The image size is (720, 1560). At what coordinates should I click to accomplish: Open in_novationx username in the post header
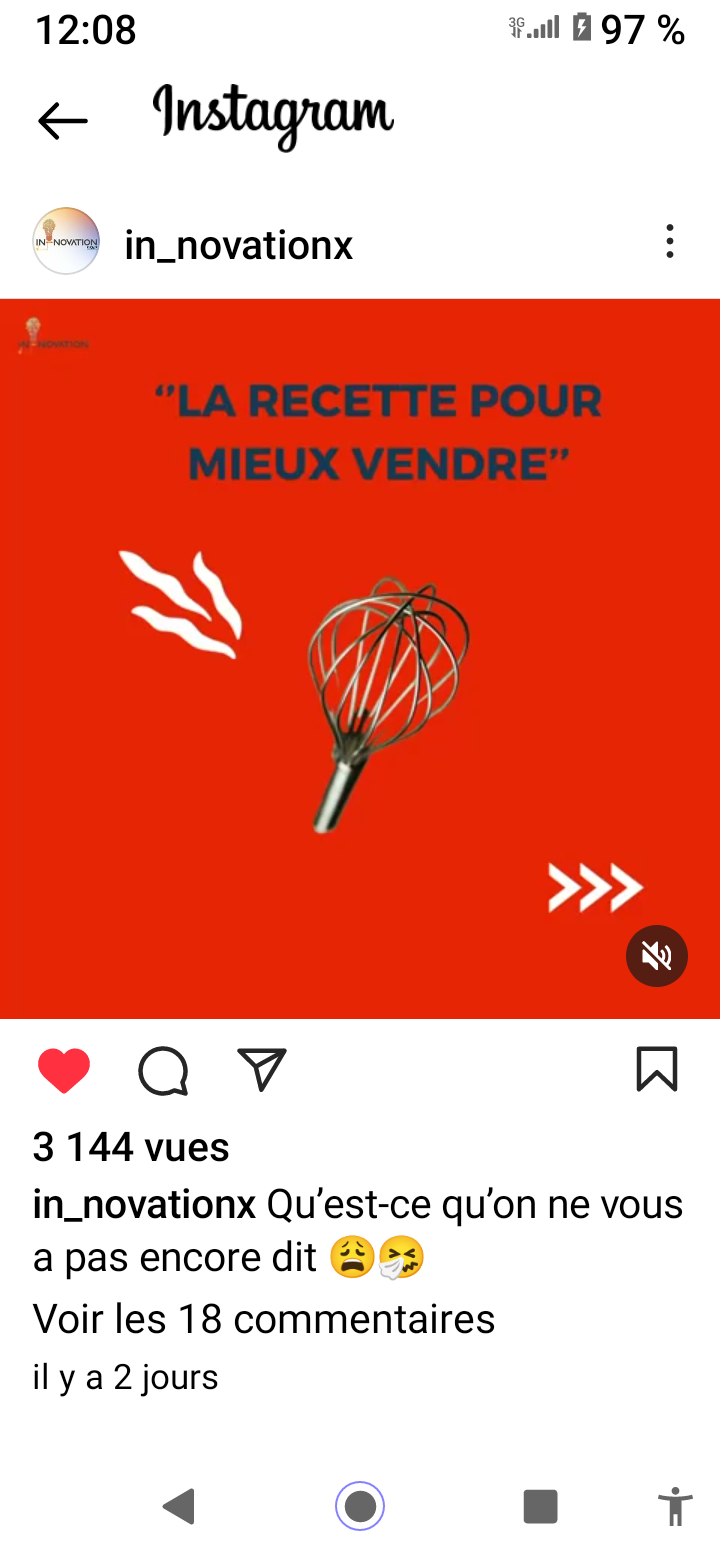point(238,245)
